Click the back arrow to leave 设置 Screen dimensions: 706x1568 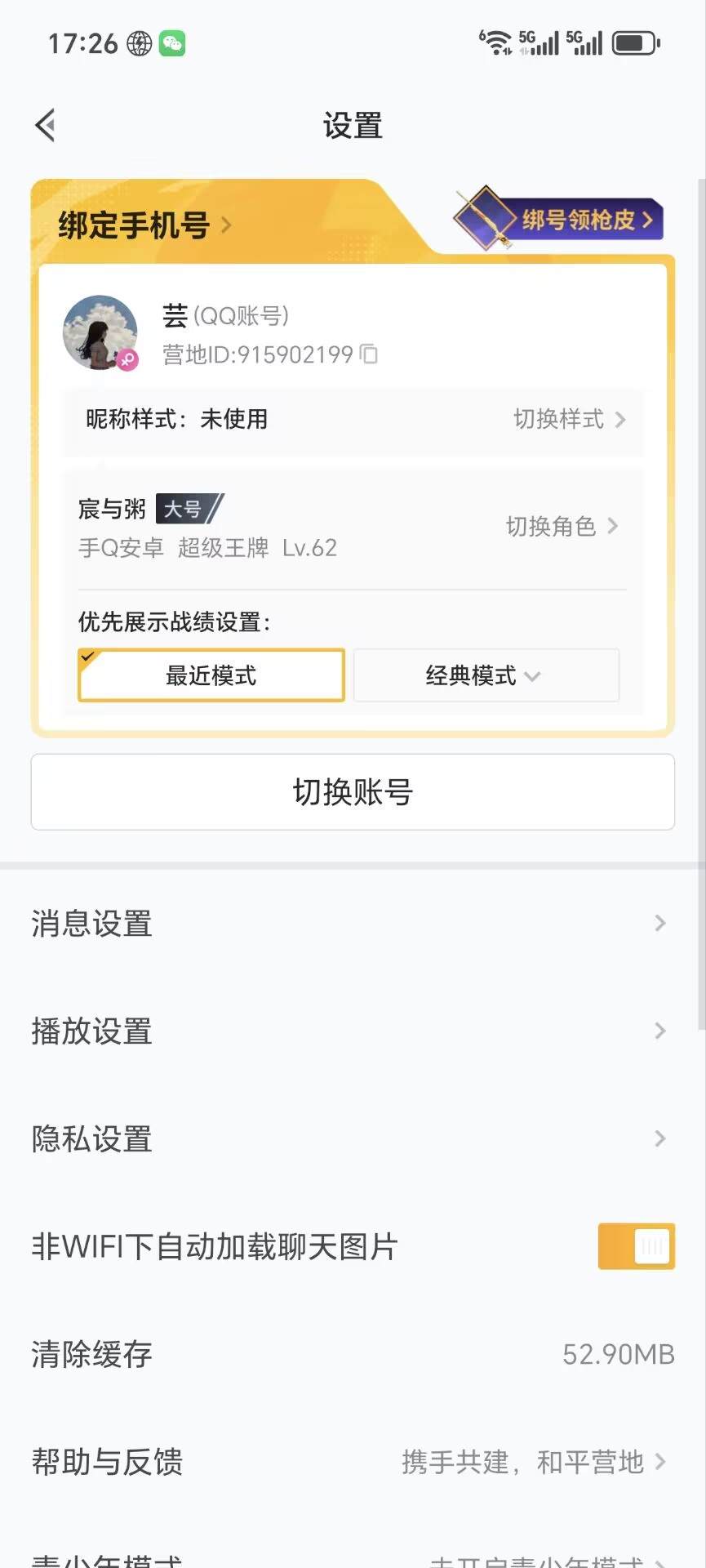[45, 125]
